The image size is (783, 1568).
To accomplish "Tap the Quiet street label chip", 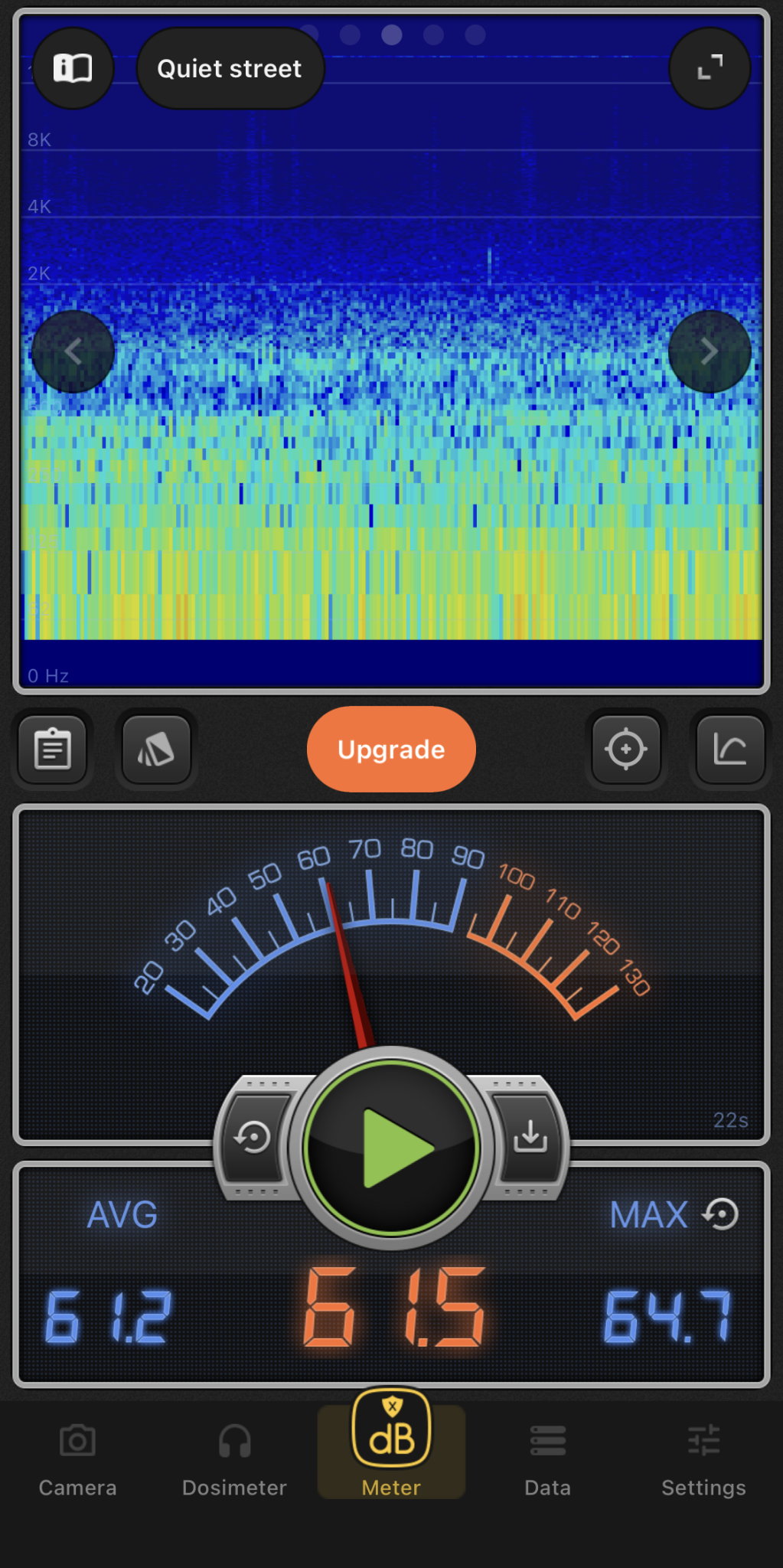I will (x=230, y=69).
